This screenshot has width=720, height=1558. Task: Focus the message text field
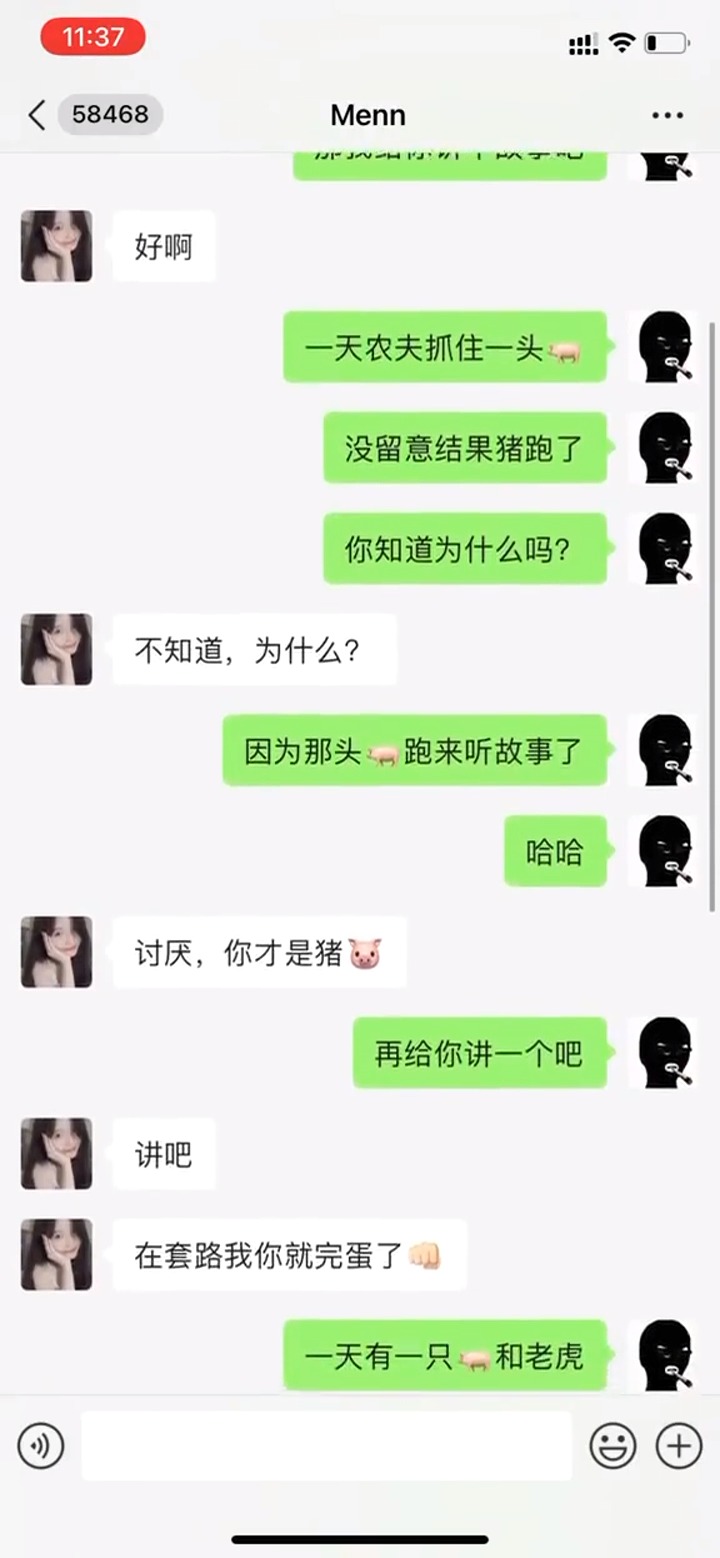click(x=326, y=1446)
